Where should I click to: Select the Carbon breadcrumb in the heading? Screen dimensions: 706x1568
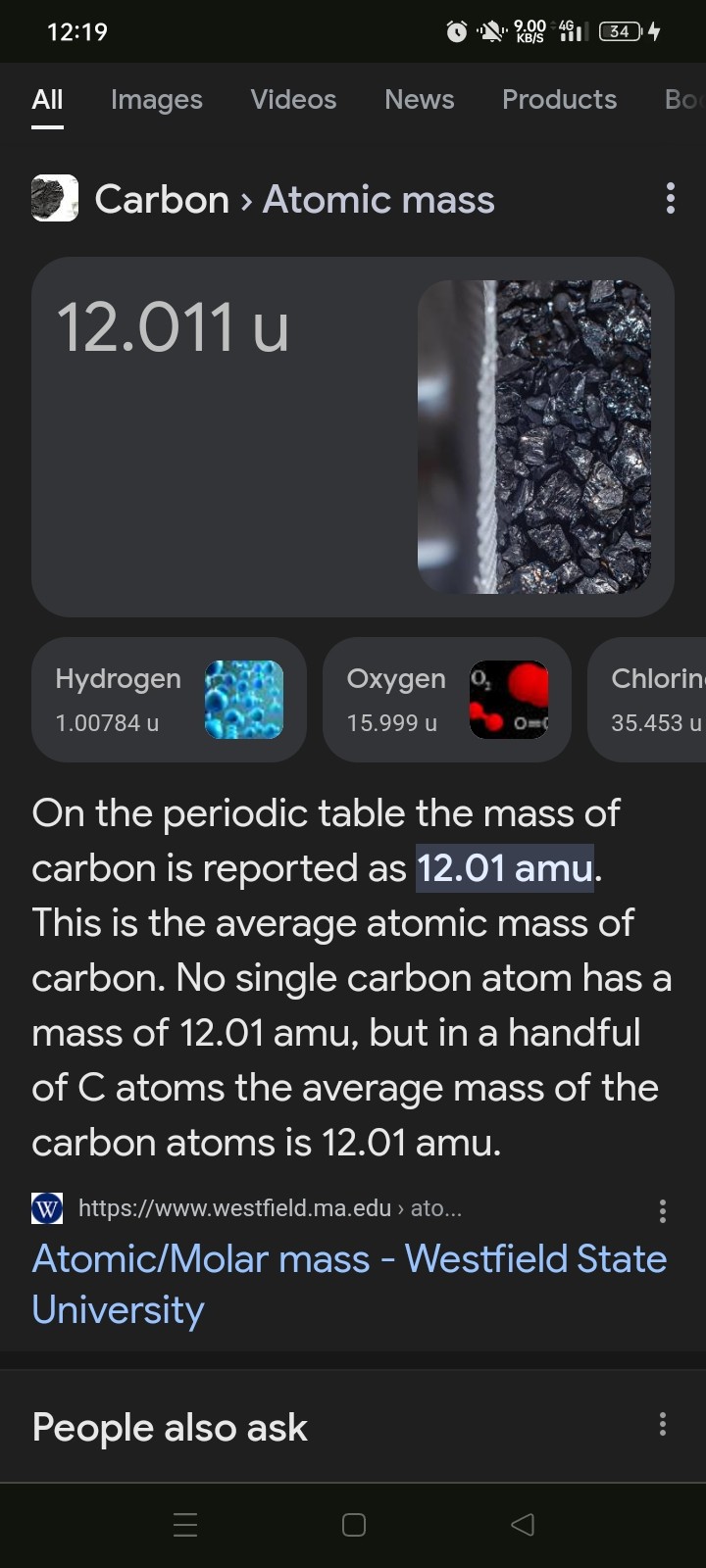click(x=162, y=200)
